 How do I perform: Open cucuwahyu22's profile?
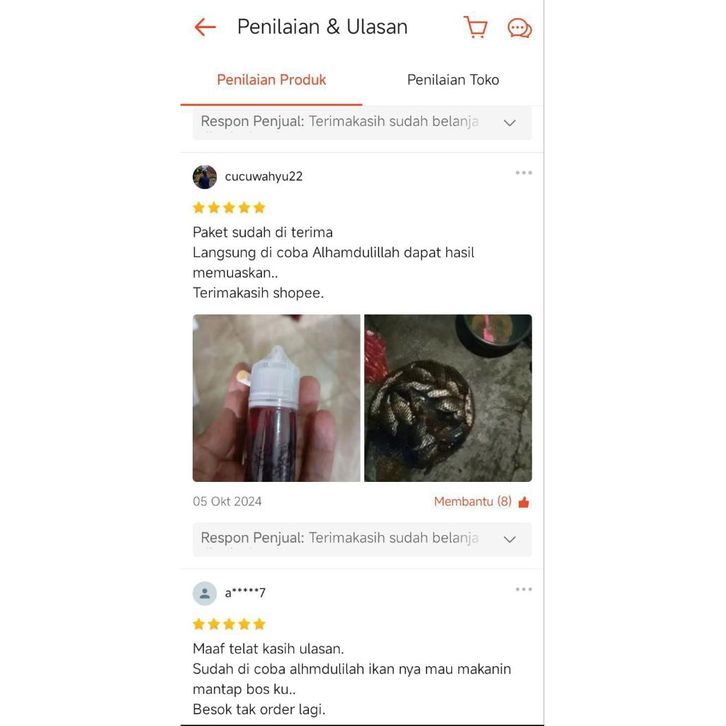click(x=205, y=177)
